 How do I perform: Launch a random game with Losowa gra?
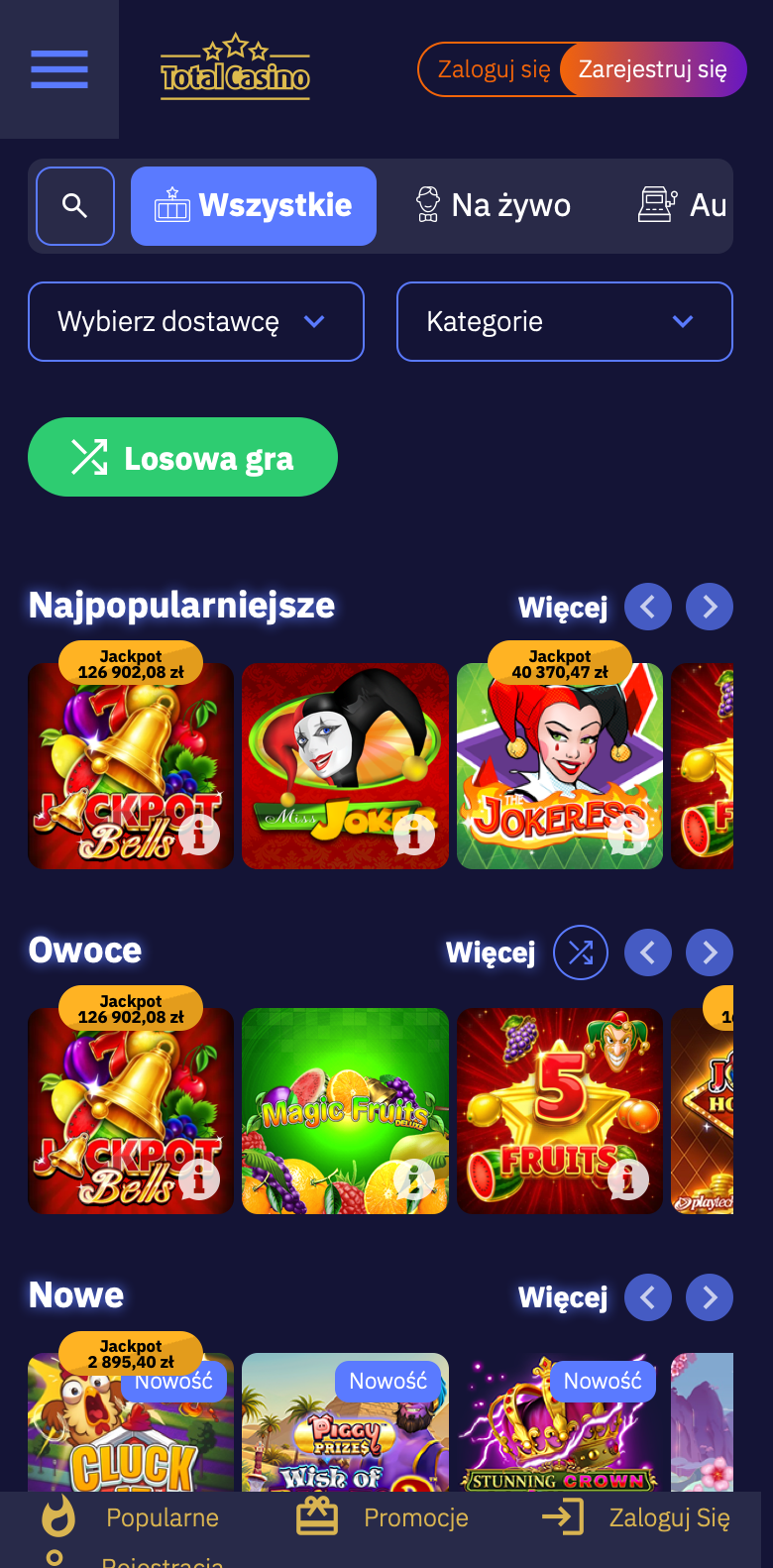coord(182,457)
